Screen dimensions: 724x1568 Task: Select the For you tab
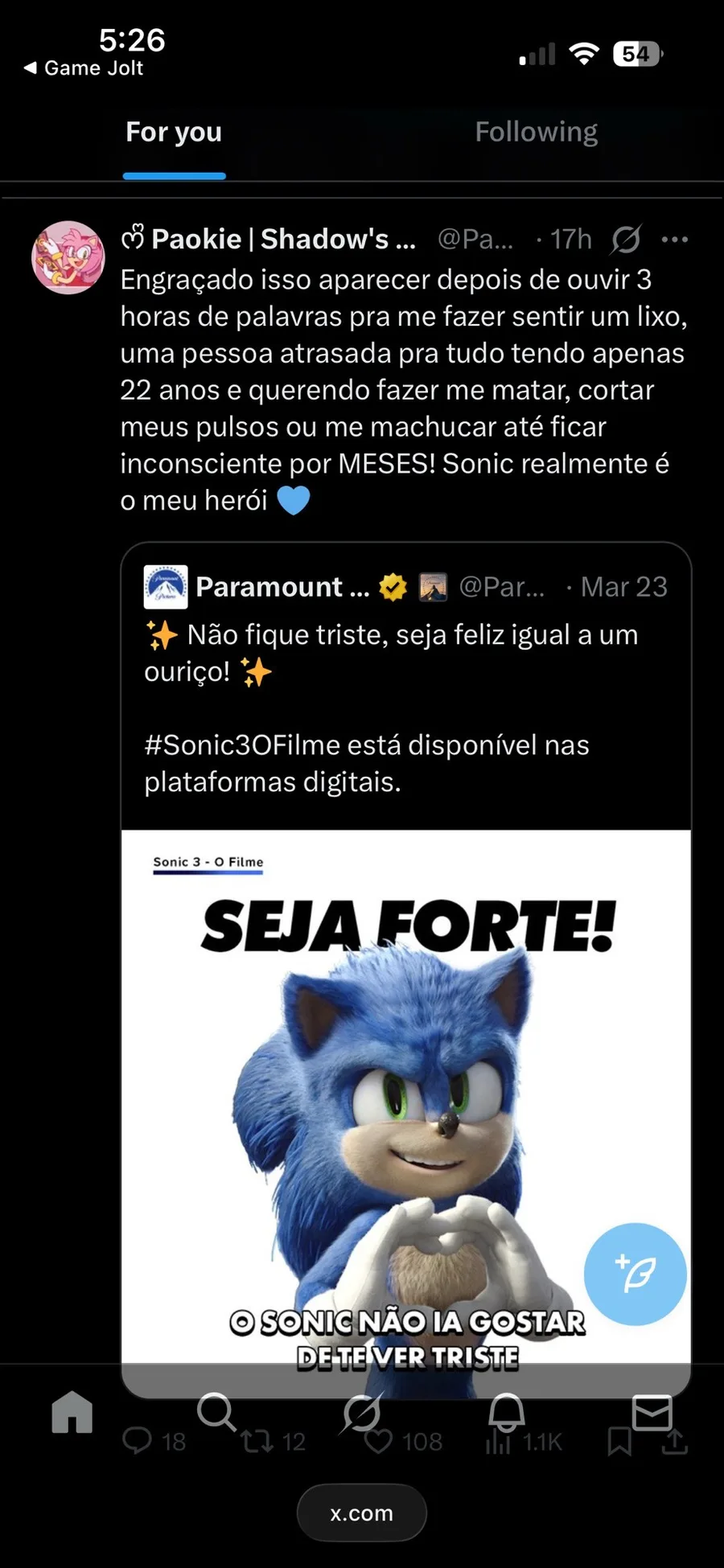pyautogui.click(x=174, y=132)
